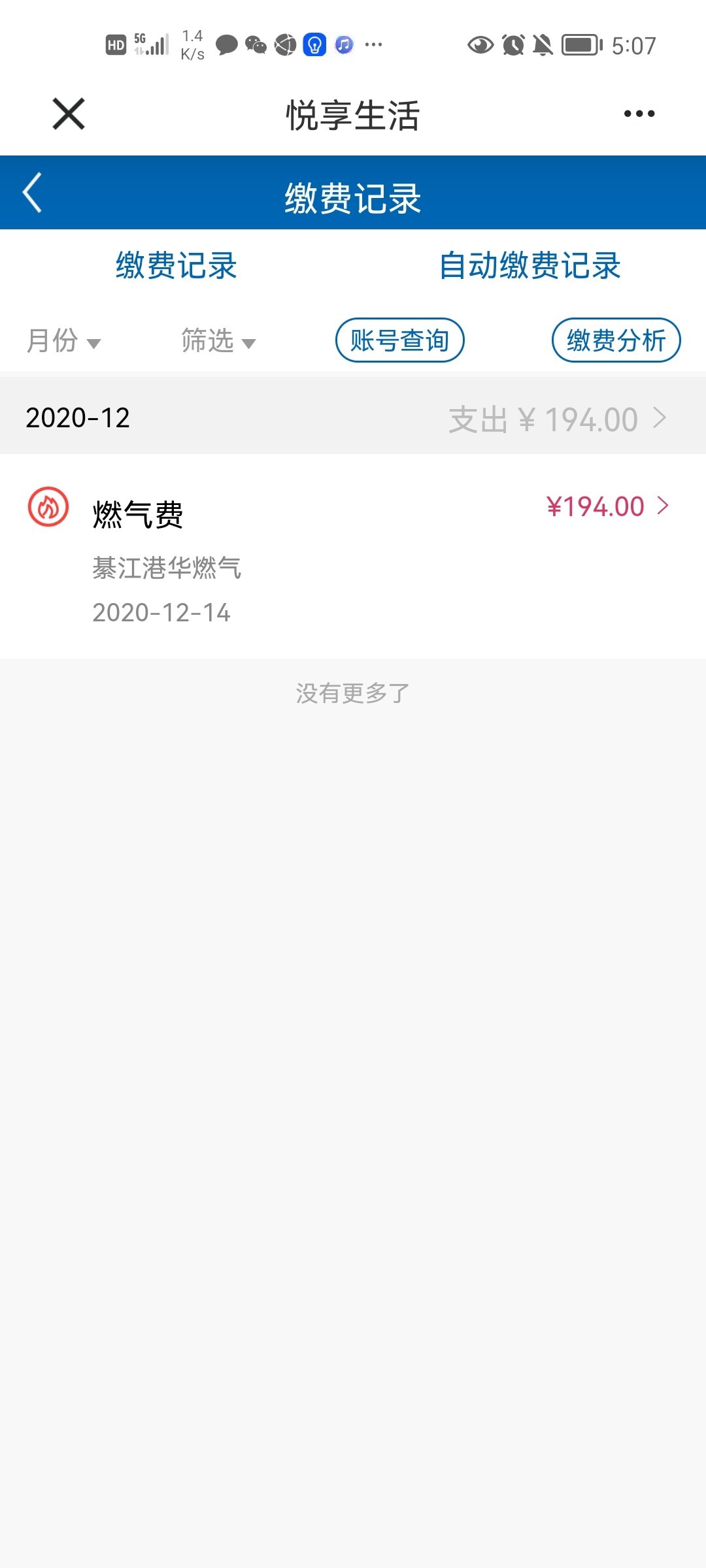View the 燃气费 payment record details
This screenshot has height=1568, width=706.
353,555
